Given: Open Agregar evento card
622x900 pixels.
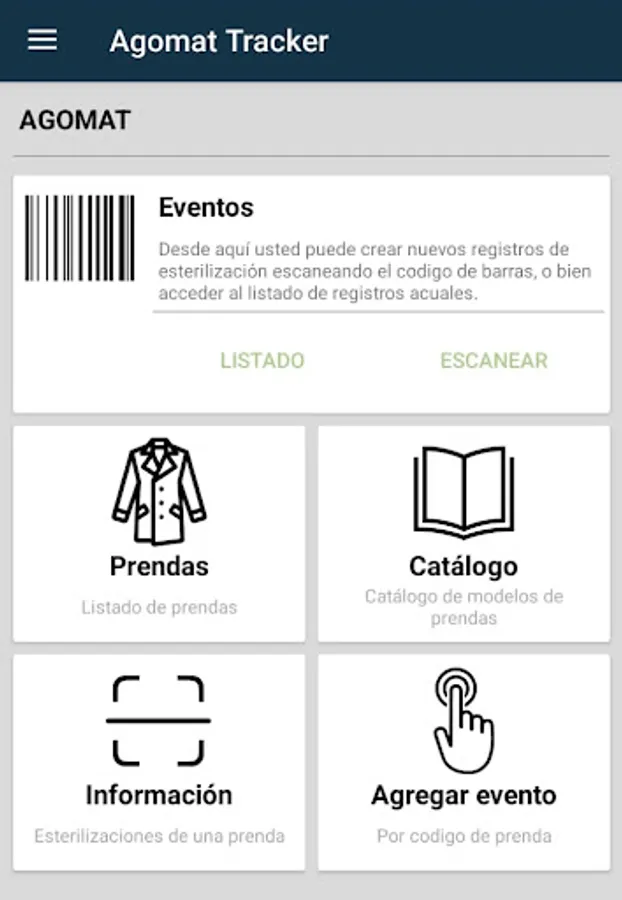Looking at the screenshot, I should tap(464, 762).
